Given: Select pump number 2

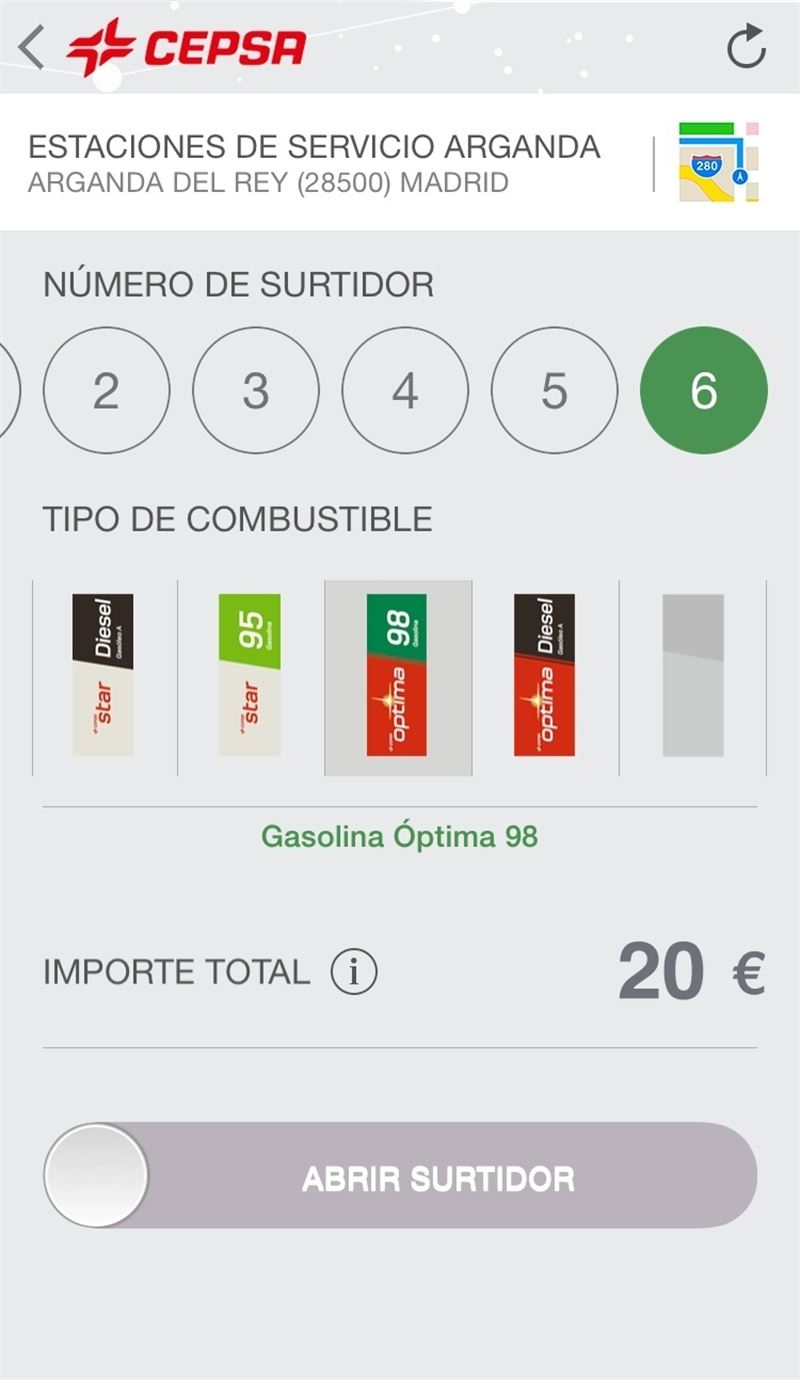Looking at the screenshot, I should (106, 390).
